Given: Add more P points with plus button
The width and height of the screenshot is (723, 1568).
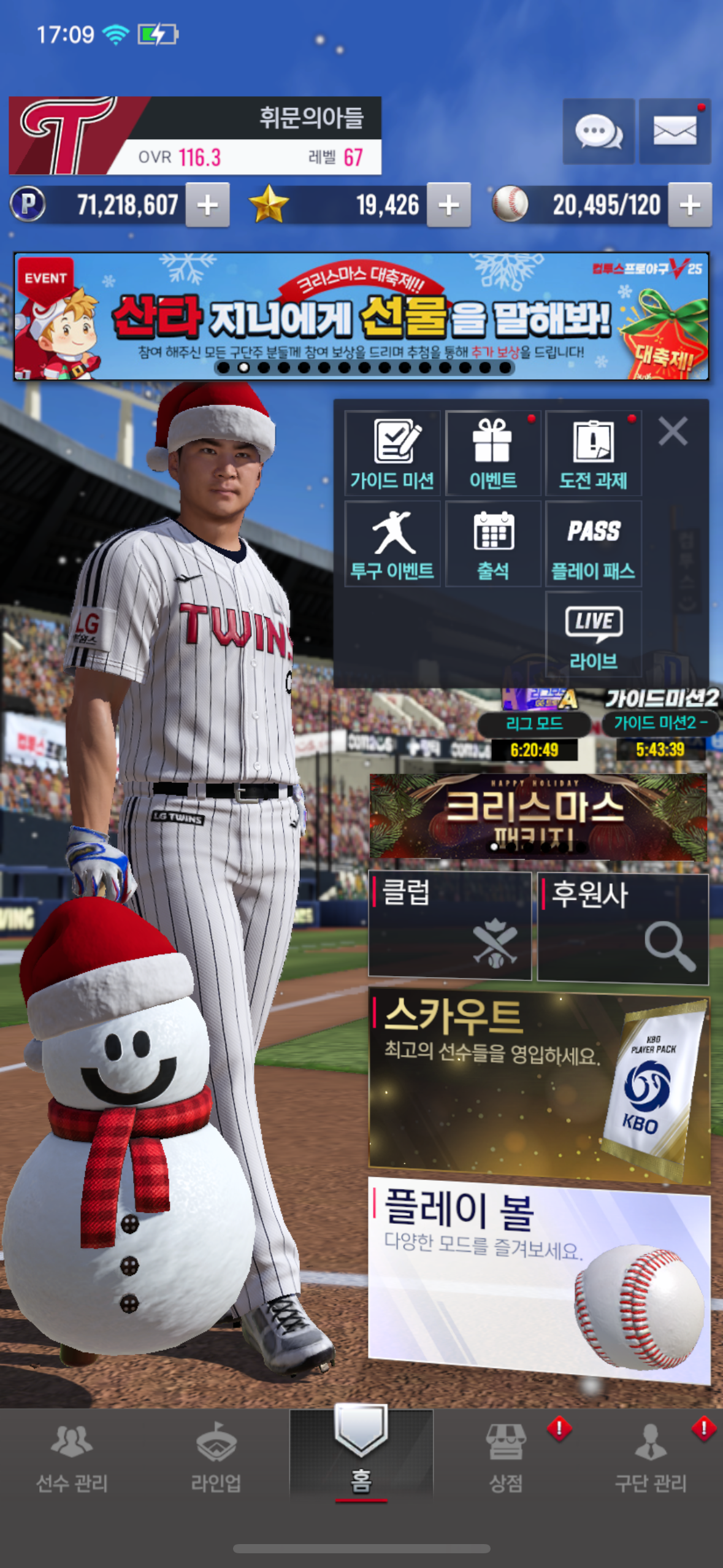Looking at the screenshot, I should (207, 205).
